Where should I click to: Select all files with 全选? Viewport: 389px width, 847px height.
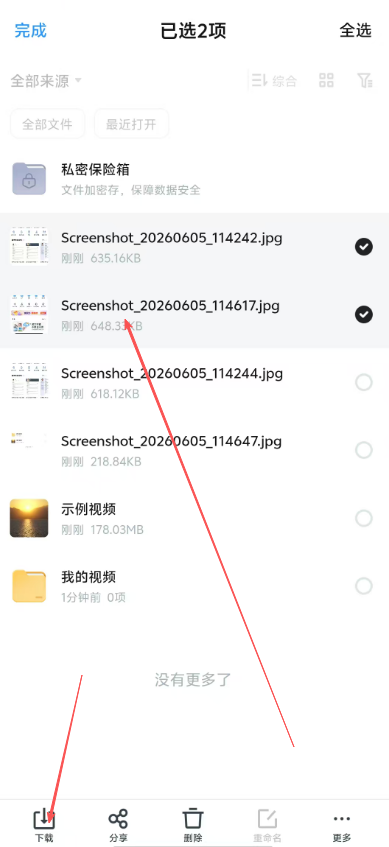(x=356, y=30)
